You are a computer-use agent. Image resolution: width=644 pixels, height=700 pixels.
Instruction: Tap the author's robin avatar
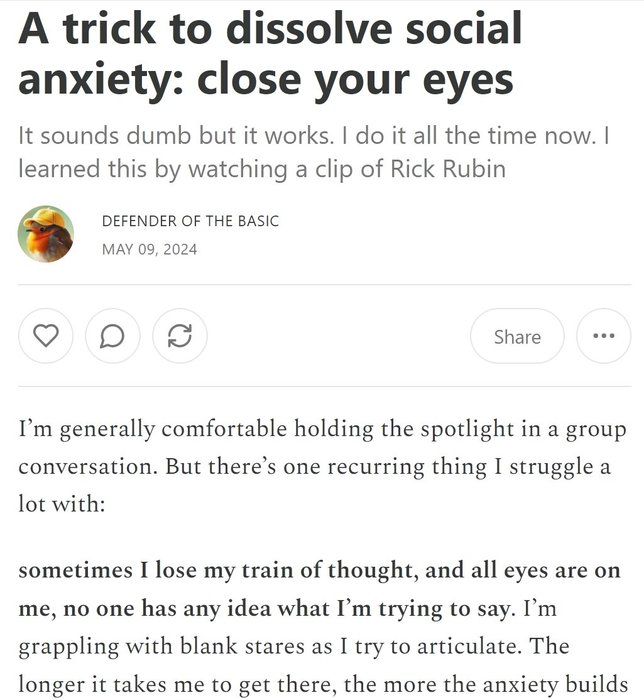(45, 235)
